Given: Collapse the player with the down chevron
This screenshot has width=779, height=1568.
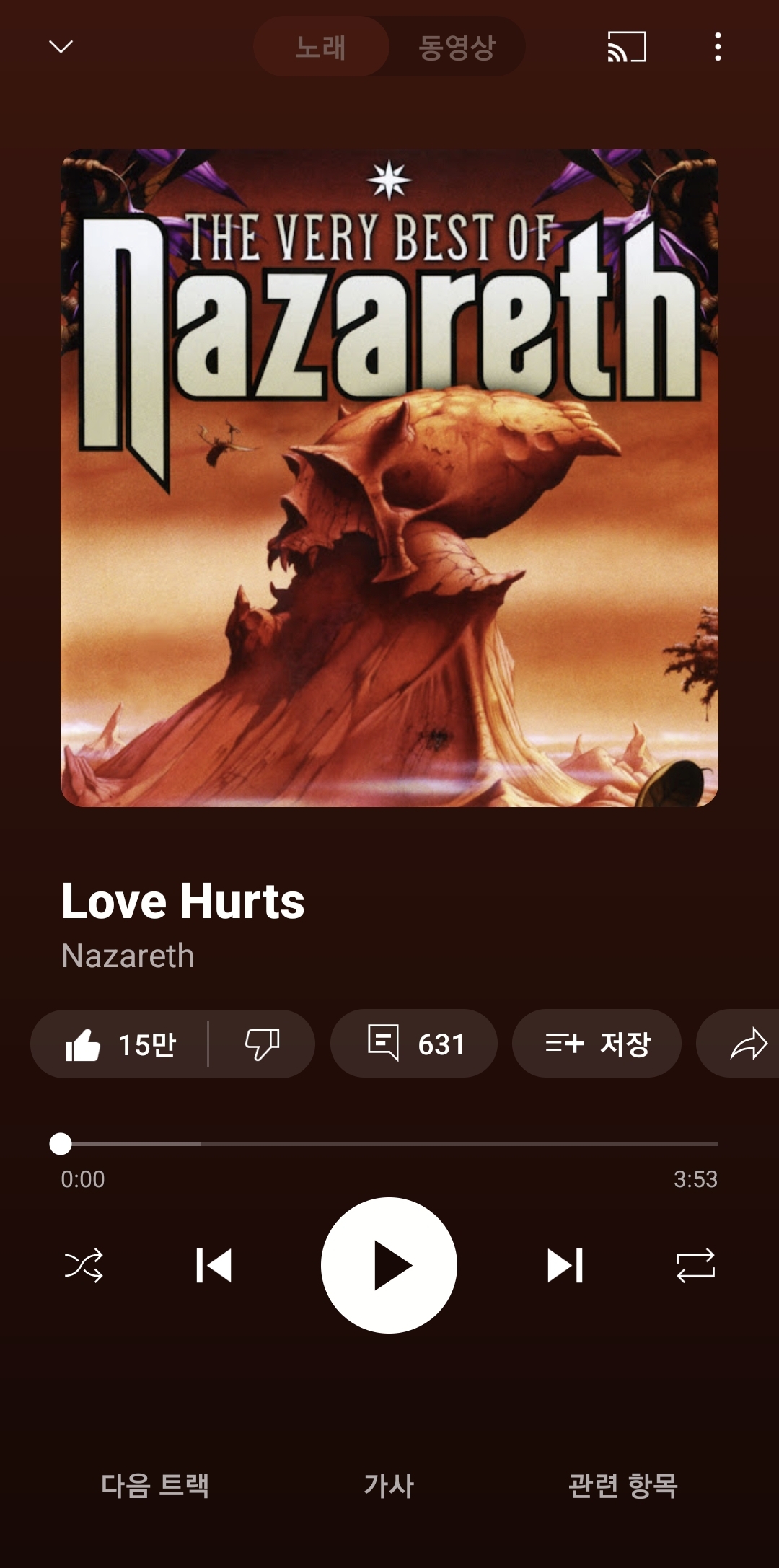Looking at the screenshot, I should click(61, 47).
